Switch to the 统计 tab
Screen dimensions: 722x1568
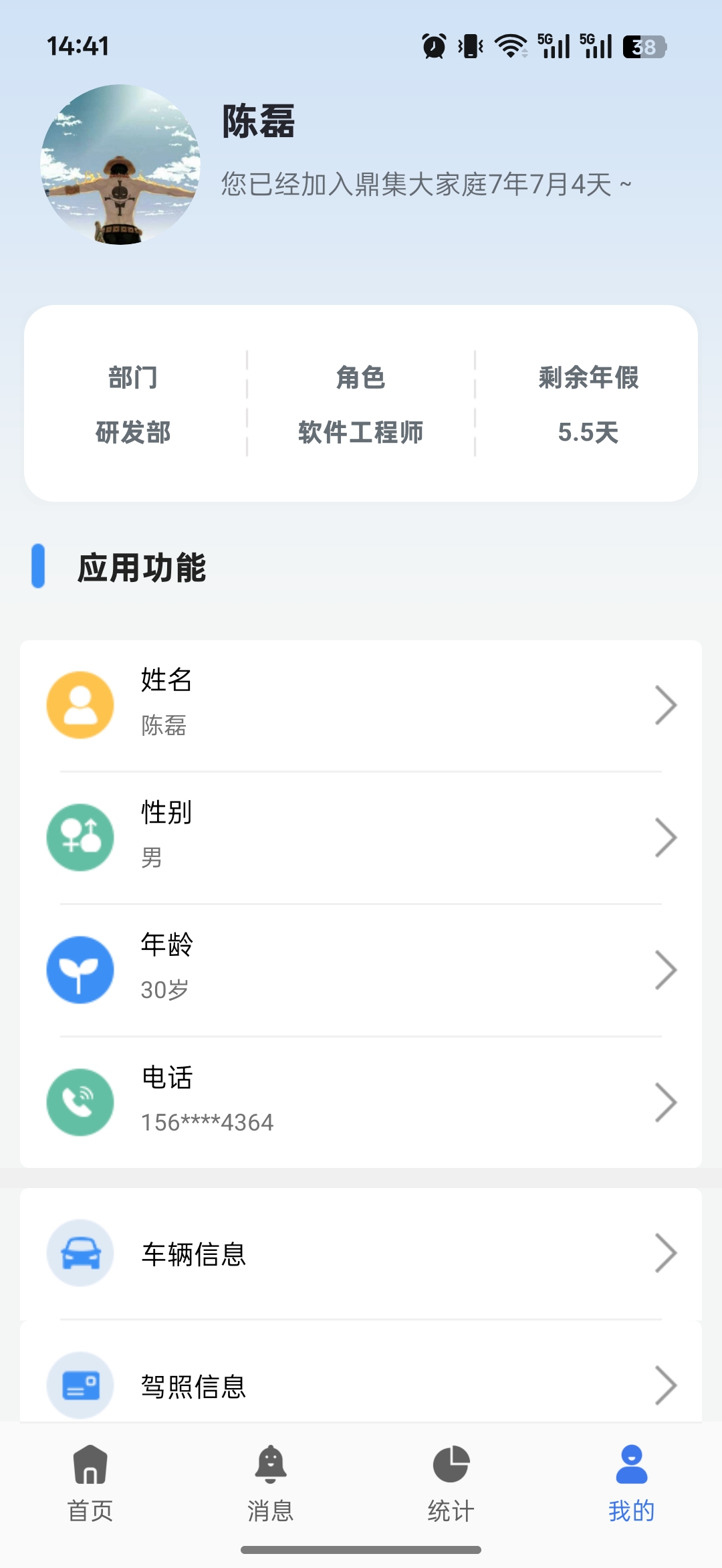click(451, 1483)
